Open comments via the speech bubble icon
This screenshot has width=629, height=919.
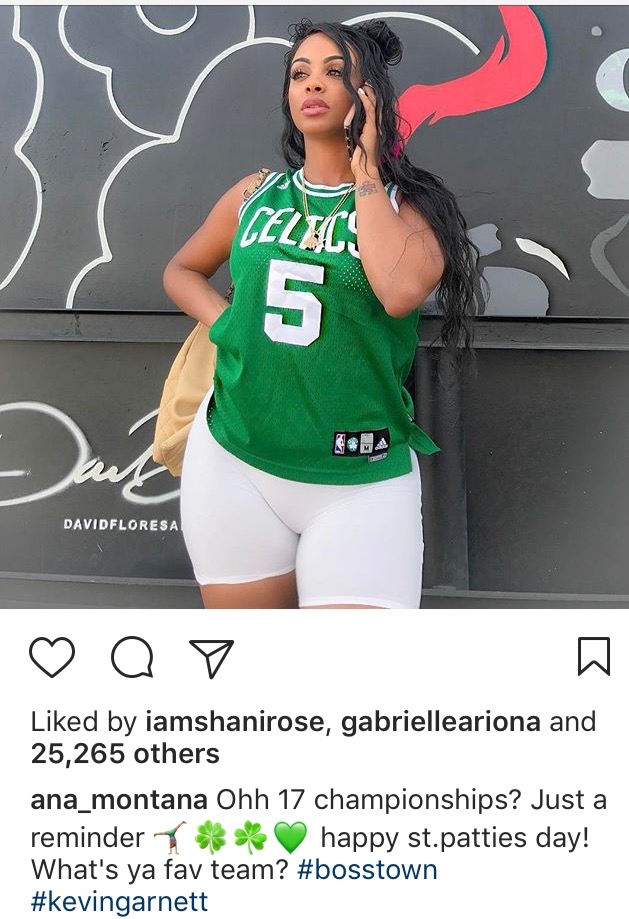[132, 657]
